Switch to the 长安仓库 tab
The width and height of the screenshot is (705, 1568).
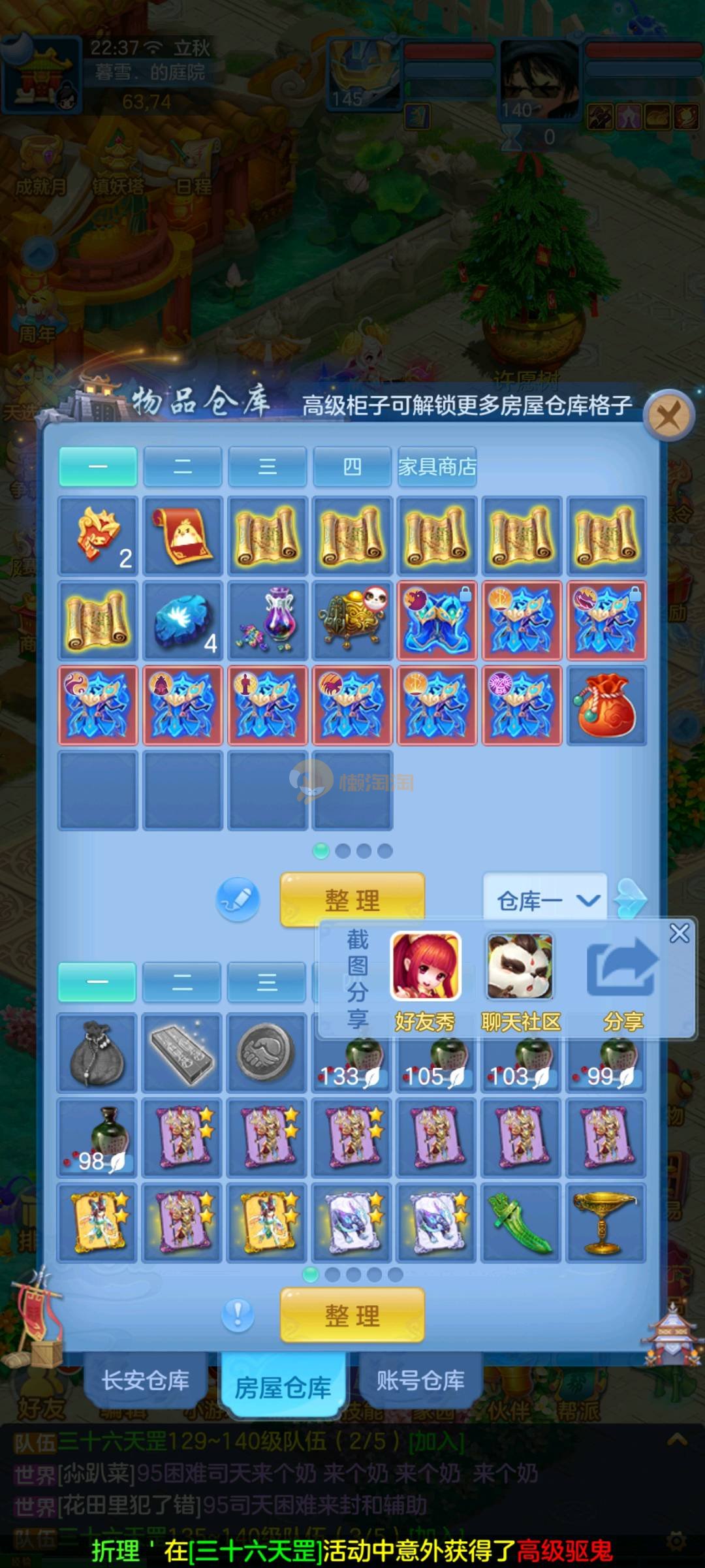(x=145, y=1380)
